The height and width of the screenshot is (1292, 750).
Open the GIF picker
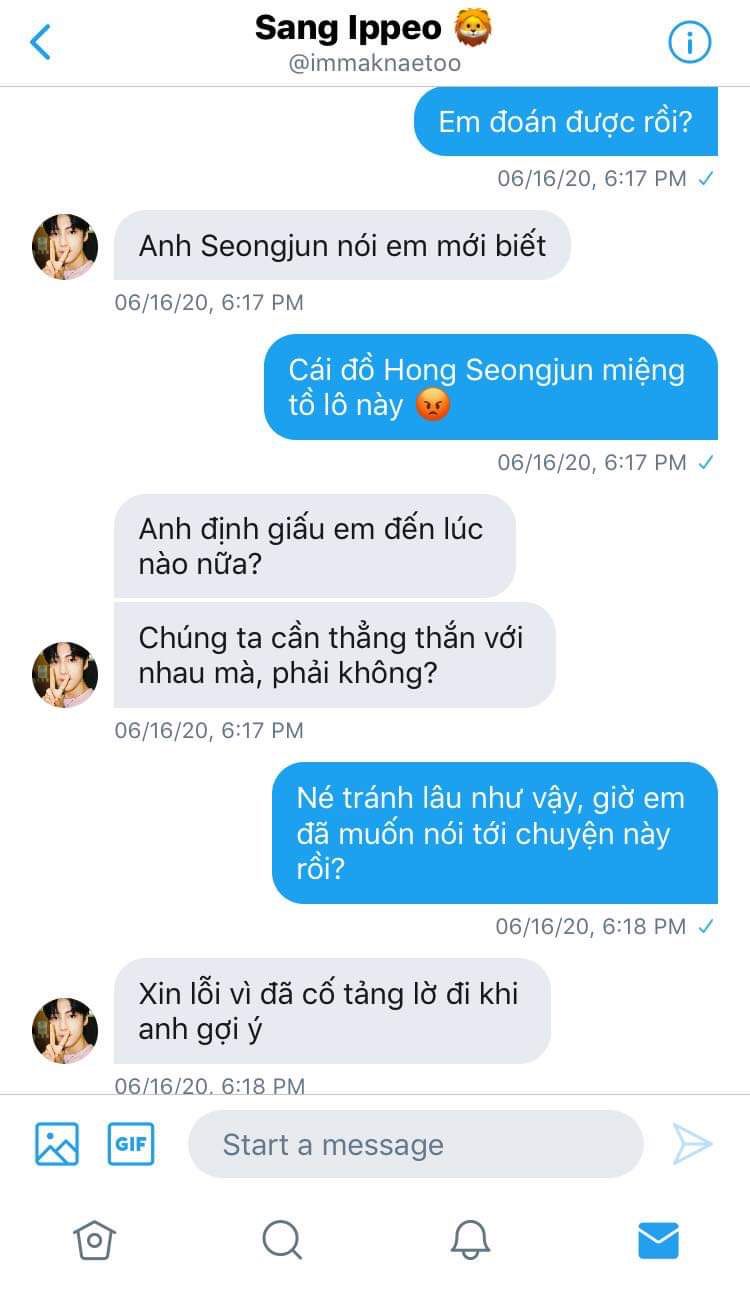[131, 1144]
